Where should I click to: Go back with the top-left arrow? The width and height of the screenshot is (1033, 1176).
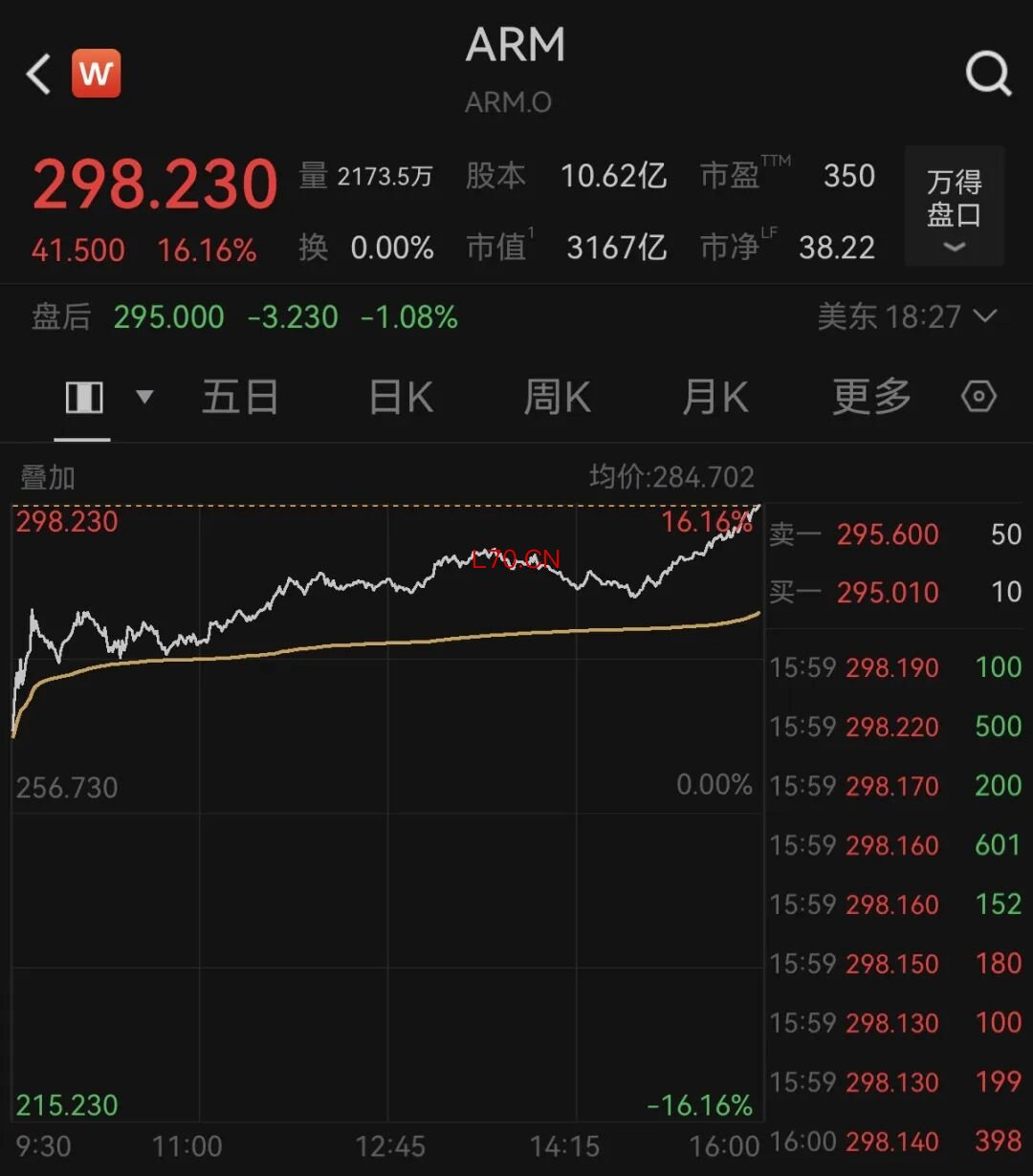[39, 74]
